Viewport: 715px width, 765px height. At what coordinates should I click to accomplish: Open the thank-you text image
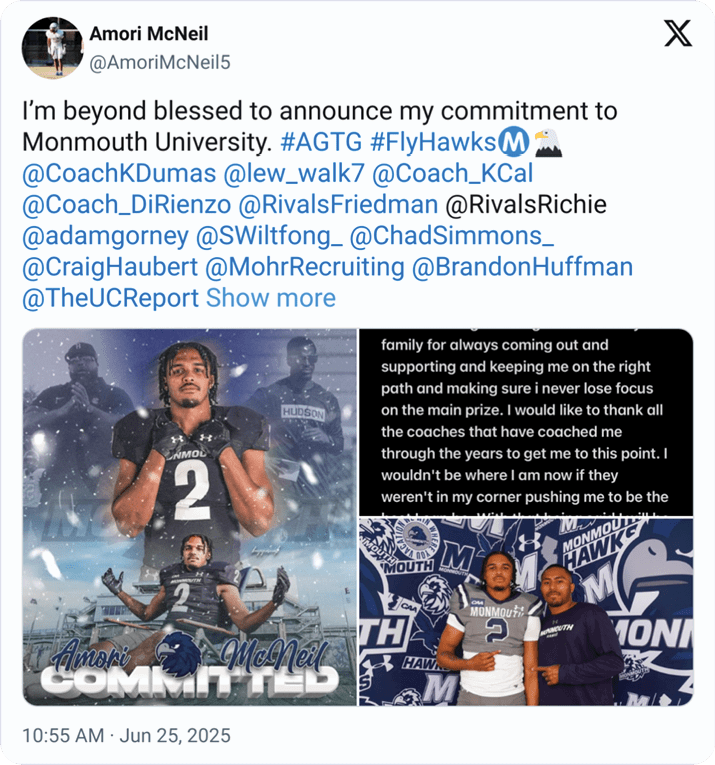pyautogui.click(x=525, y=421)
